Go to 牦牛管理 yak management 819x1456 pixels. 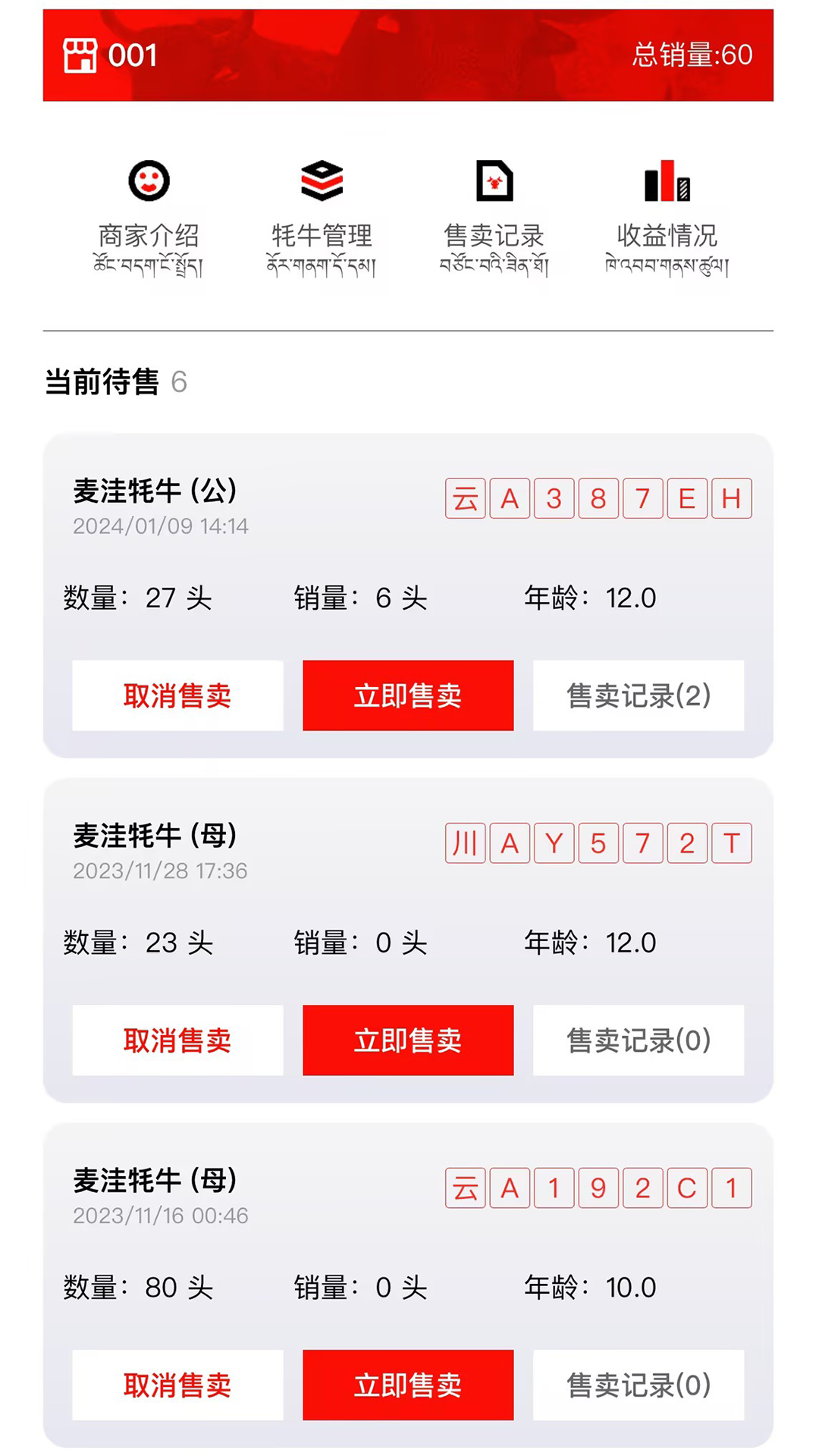pos(322,216)
